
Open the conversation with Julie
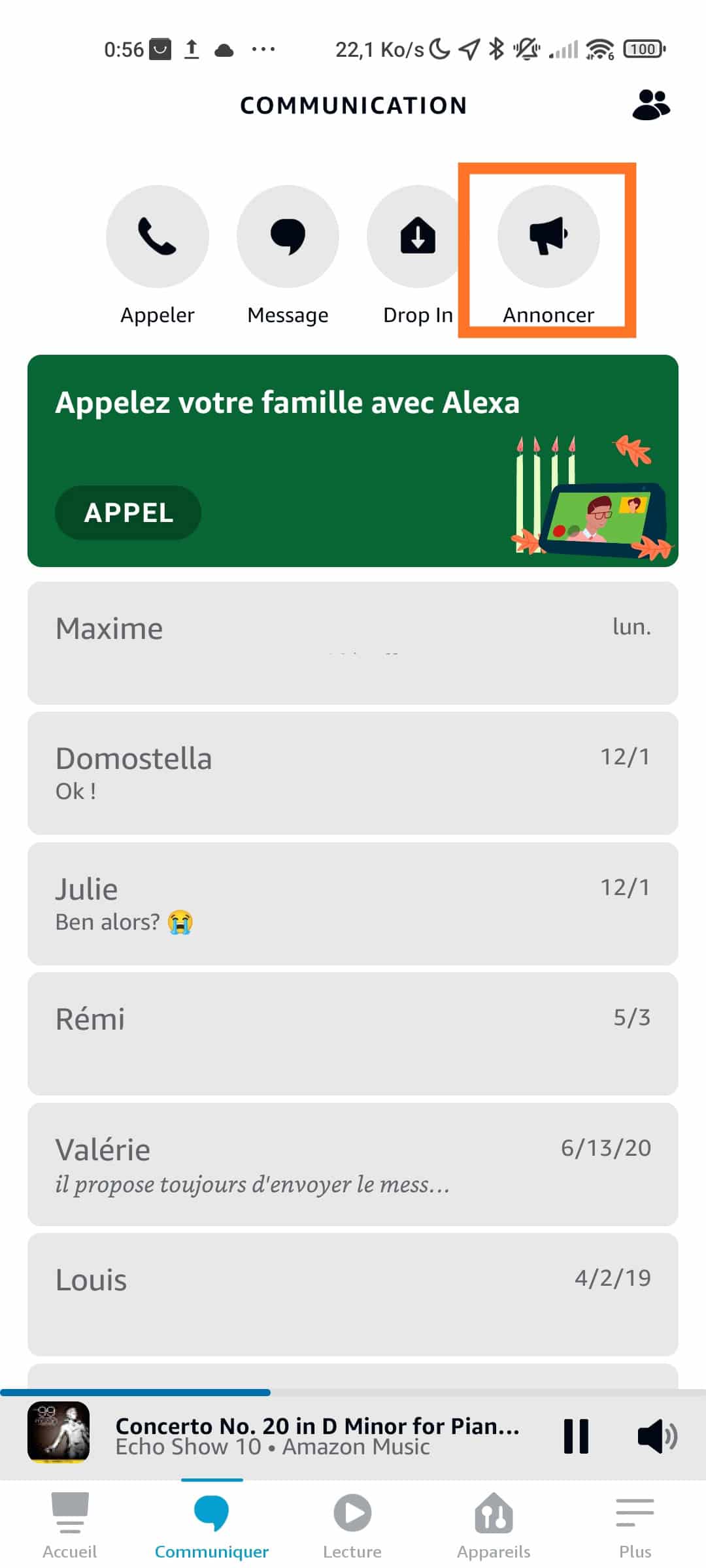tap(353, 904)
